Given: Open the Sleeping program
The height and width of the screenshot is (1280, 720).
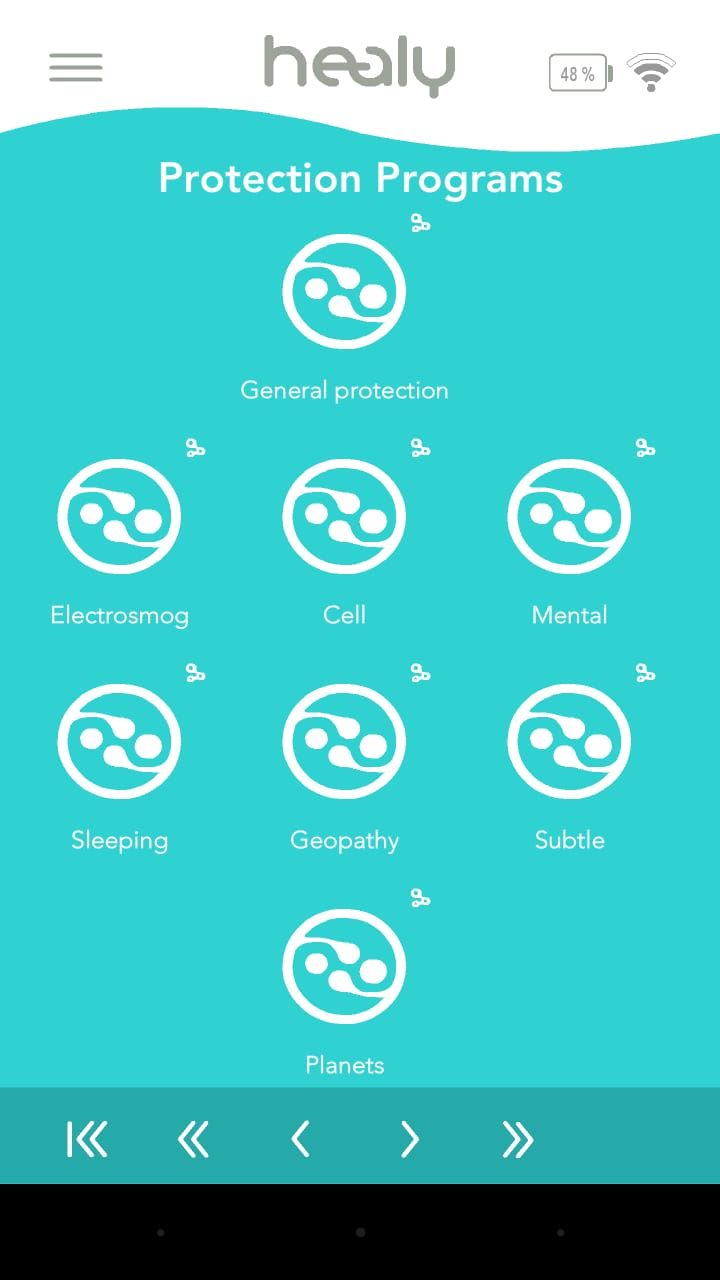Looking at the screenshot, I should tap(119, 741).
